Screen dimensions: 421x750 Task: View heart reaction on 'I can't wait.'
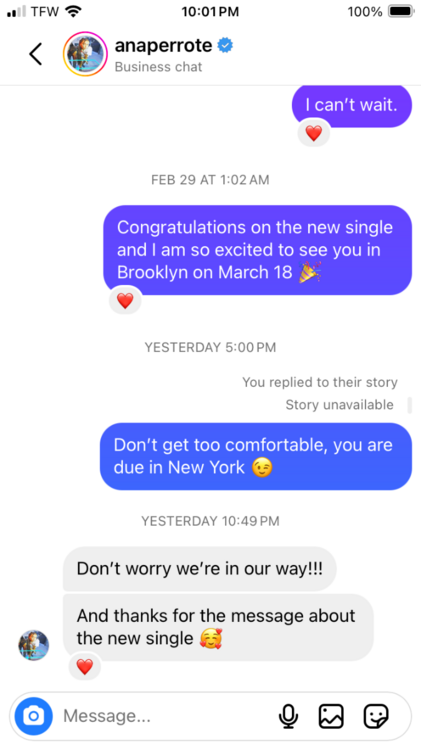314,133
